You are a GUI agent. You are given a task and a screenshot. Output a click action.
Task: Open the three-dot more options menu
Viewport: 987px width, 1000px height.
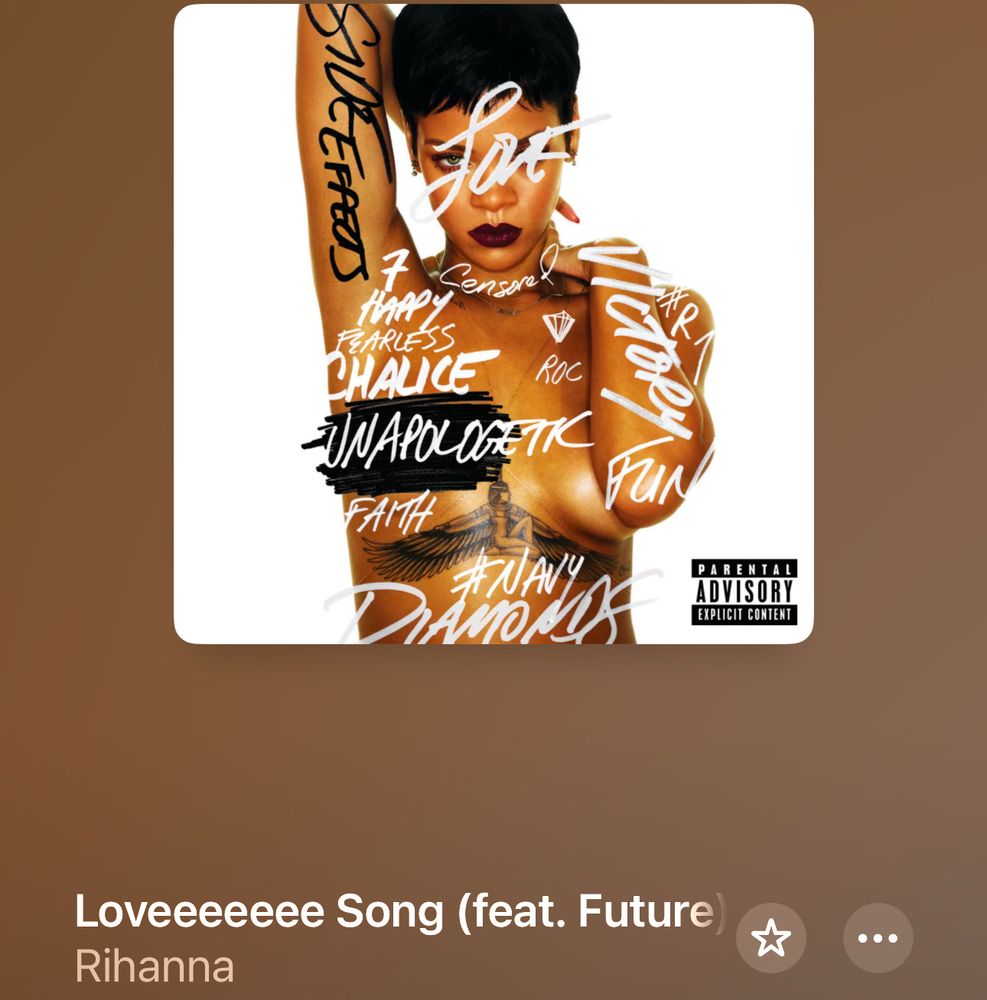coord(878,938)
